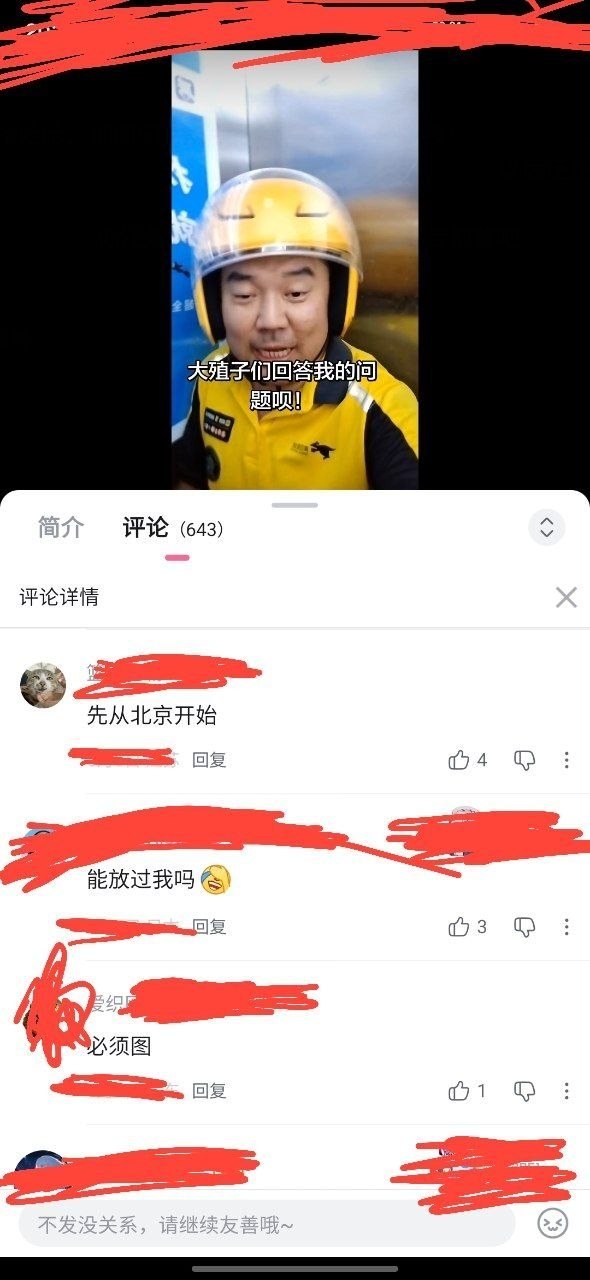Close the 评论详情 panel

pos(566,597)
